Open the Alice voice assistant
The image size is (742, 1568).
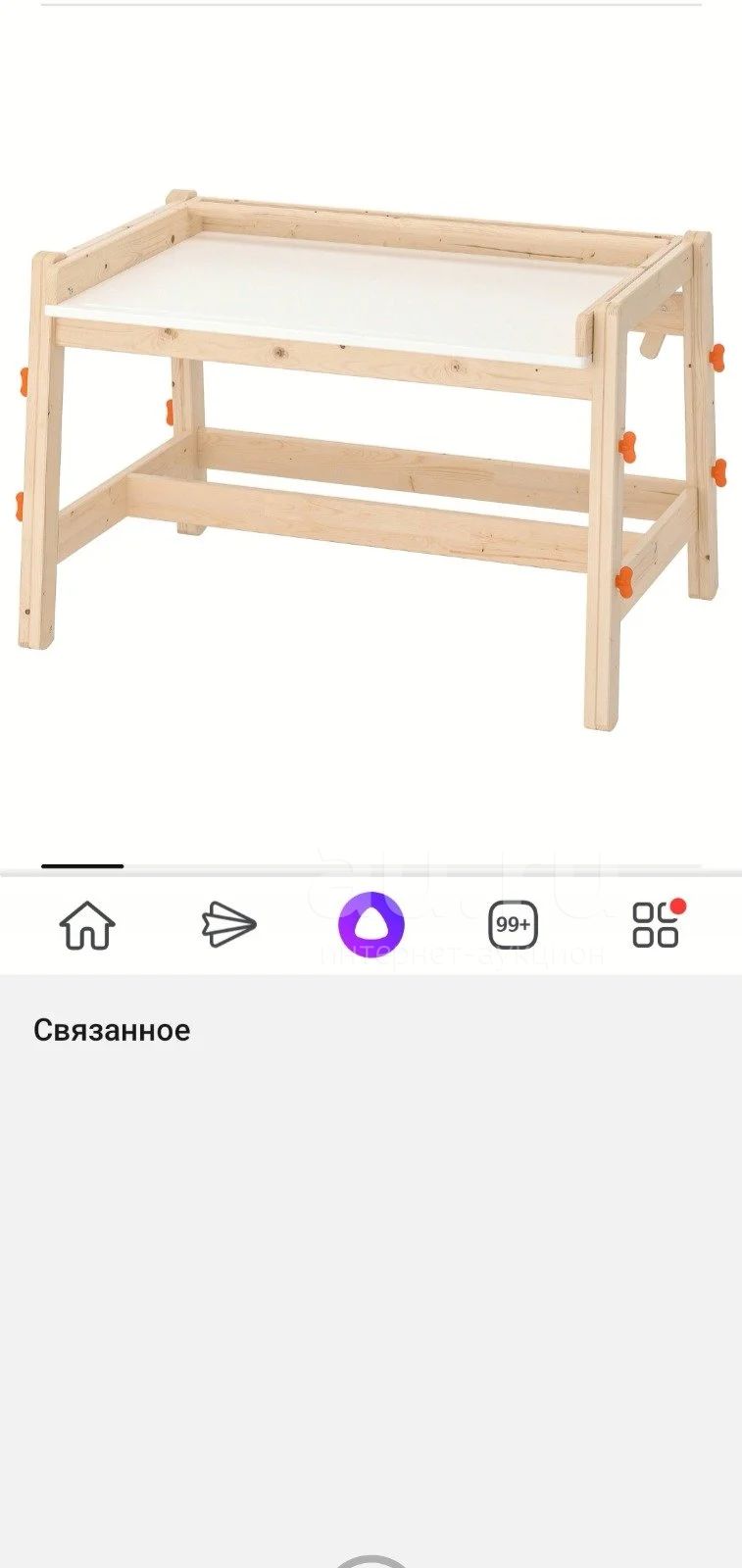[x=371, y=924]
